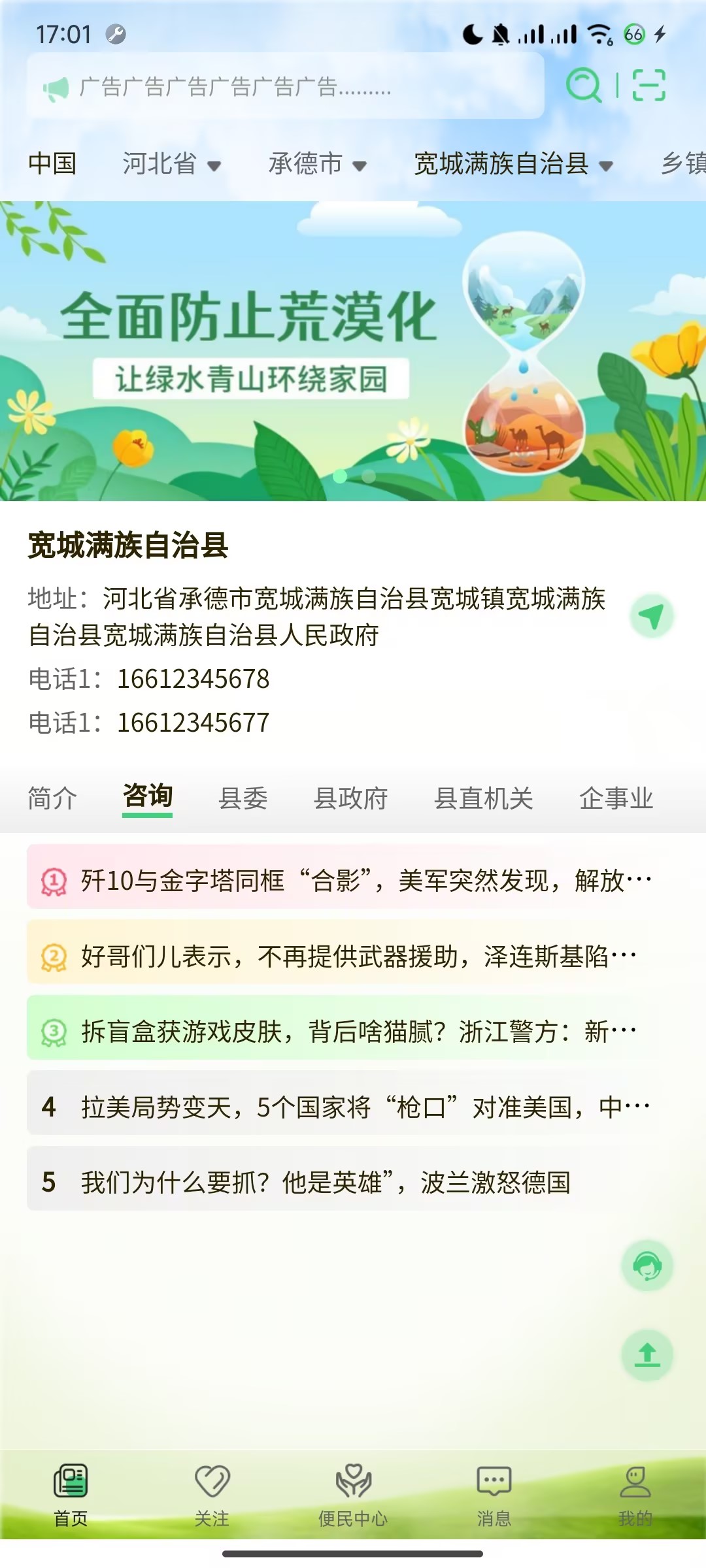Jump back to top with arrow button
Viewport: 706px width, 1568px height.
(x=647, y=1355)
